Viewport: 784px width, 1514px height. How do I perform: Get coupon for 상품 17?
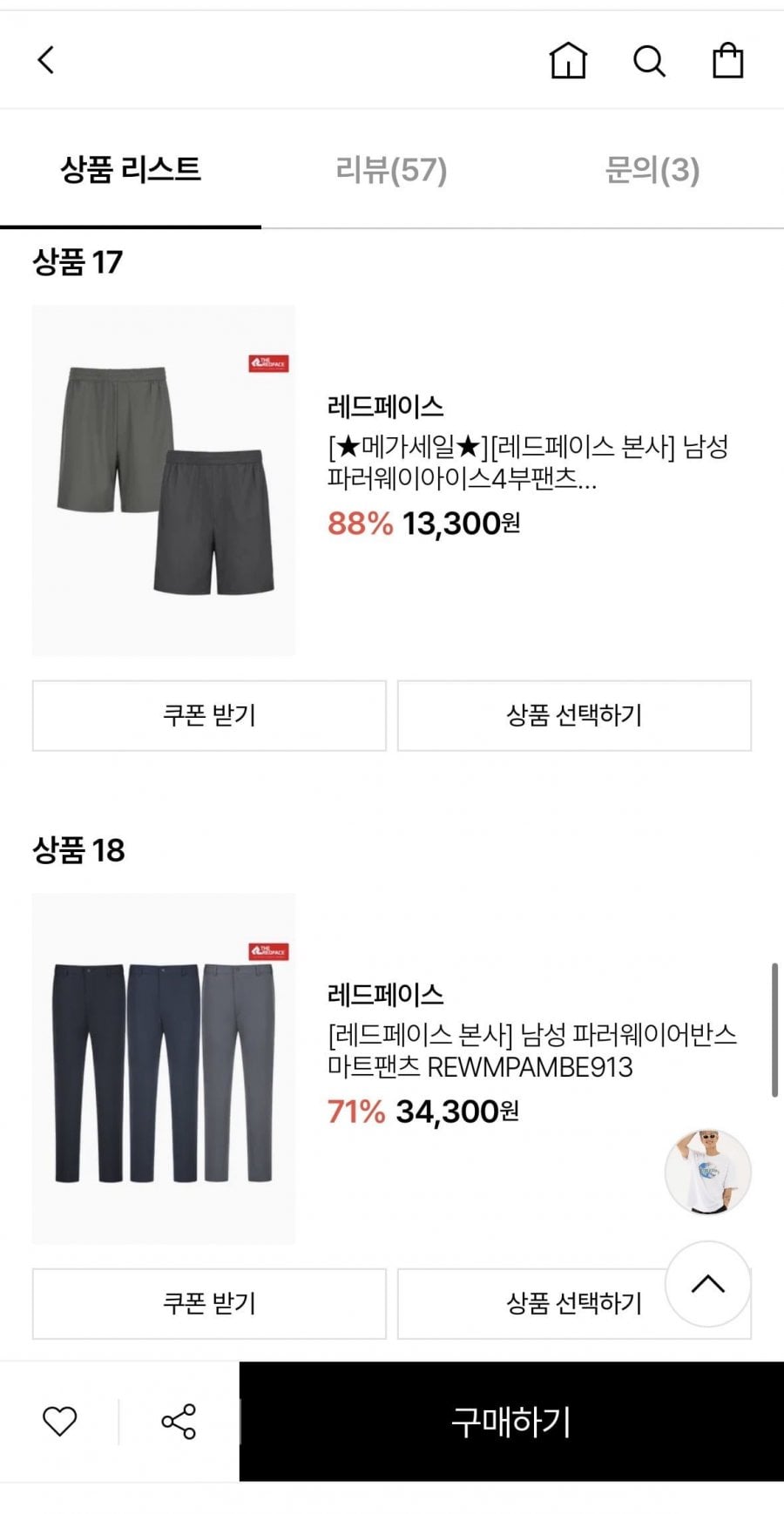209,716
